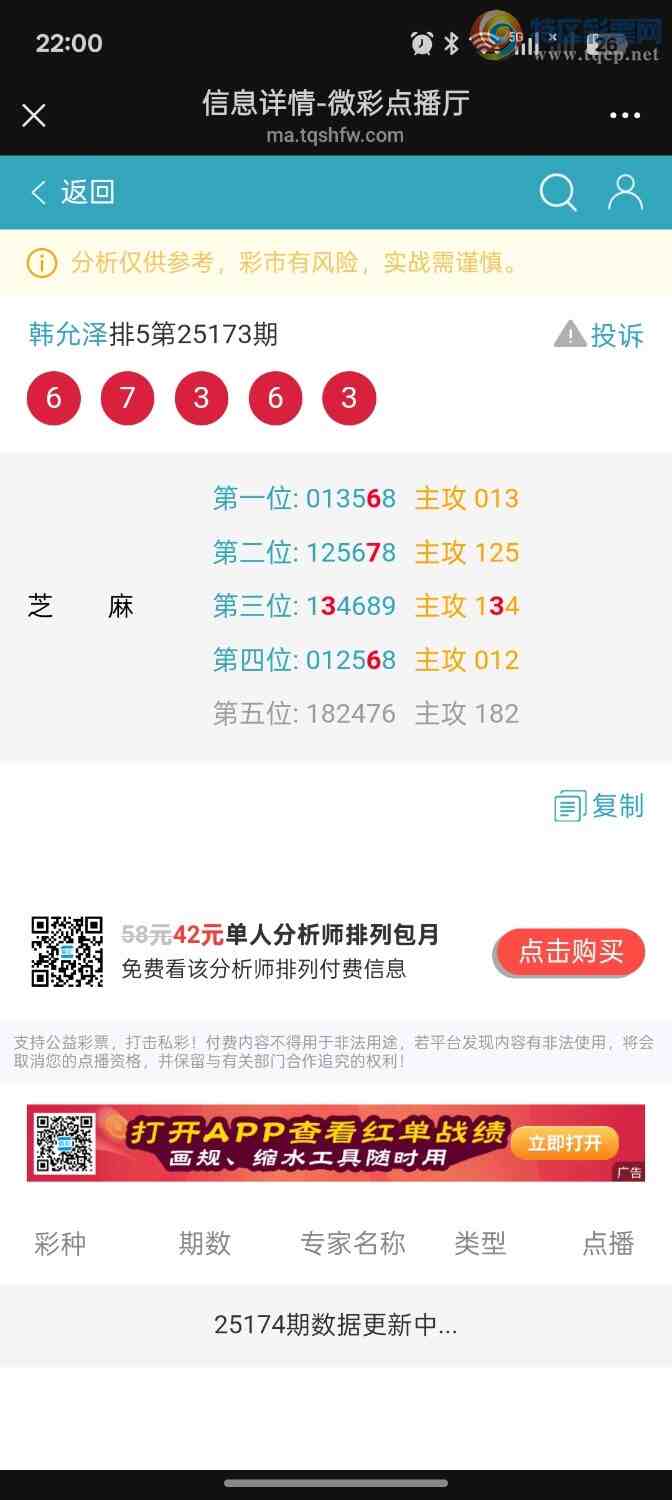Image resolution: width=672 pixels, height=1500 pixels.
Task: Tap 立即打开 on the APP banner
Action: (565, 1143)
